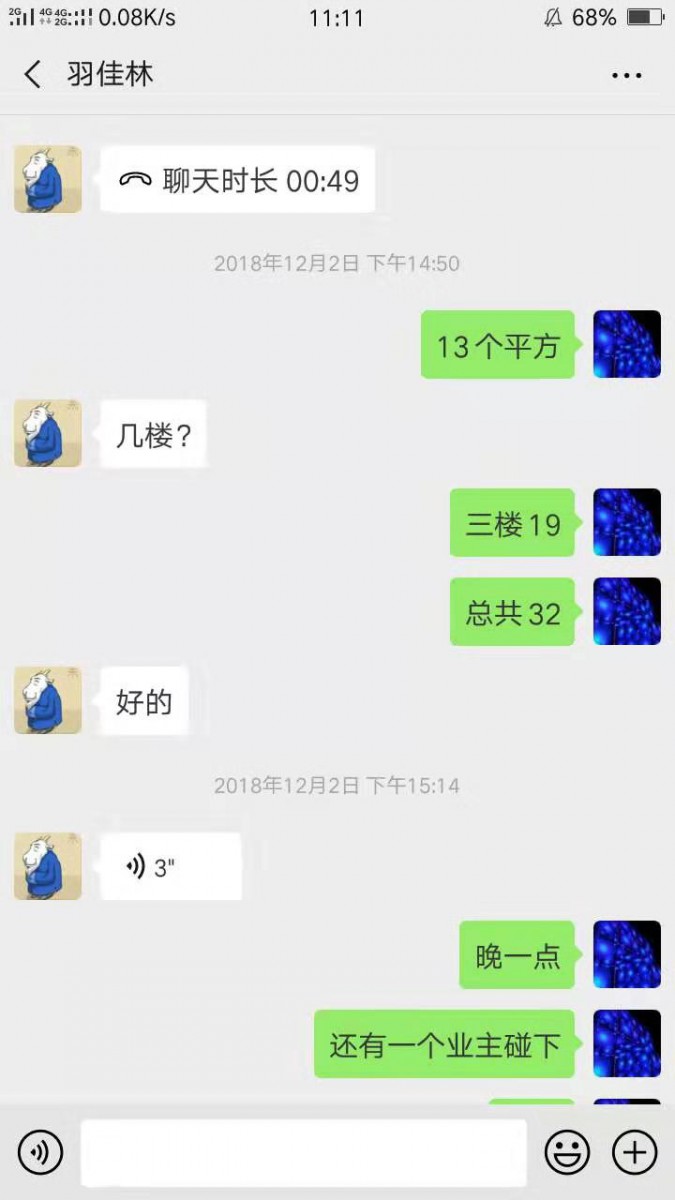Open the plus attachment menu
675x1200 pixels.
pos(634,1153)
